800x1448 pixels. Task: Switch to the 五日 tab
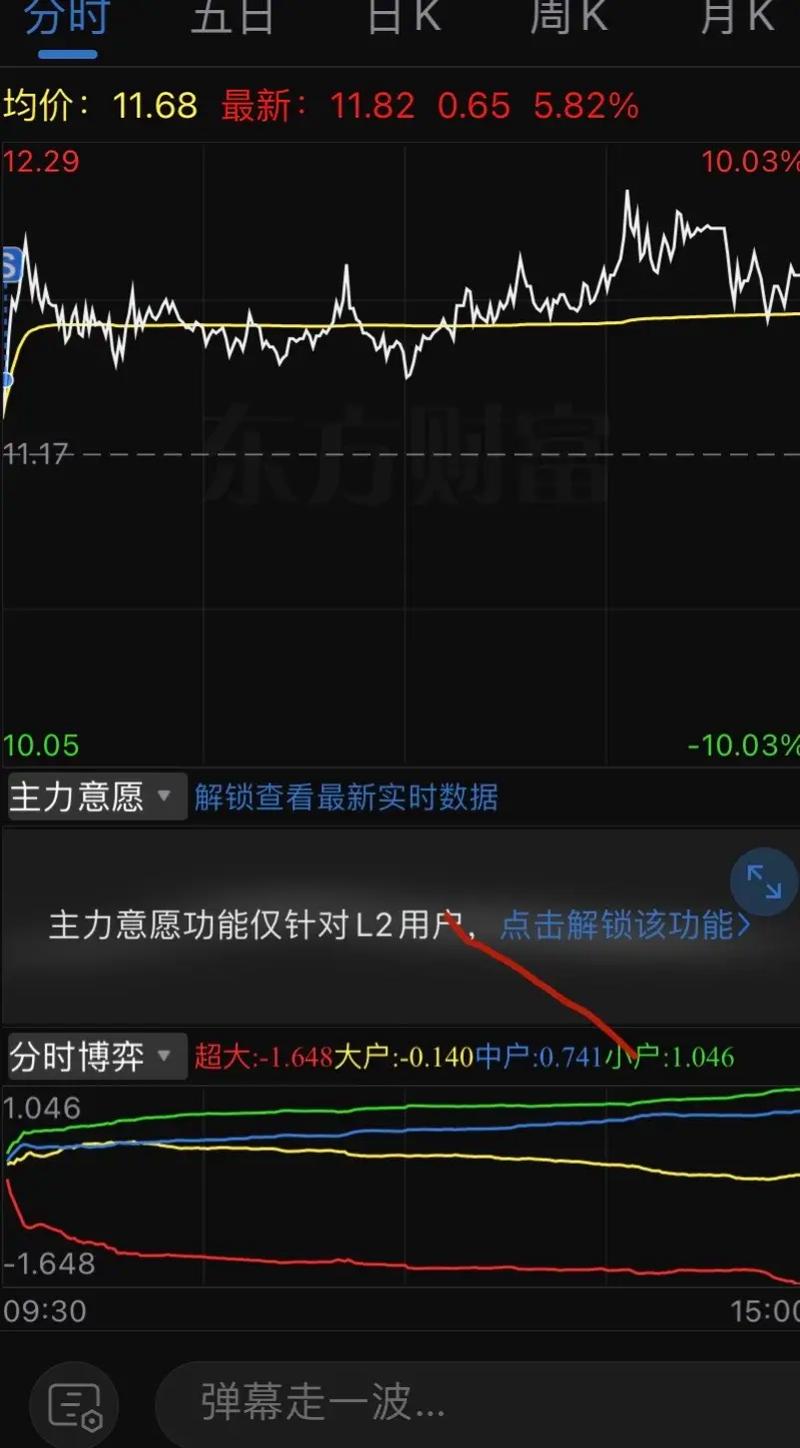click(230, 18)
